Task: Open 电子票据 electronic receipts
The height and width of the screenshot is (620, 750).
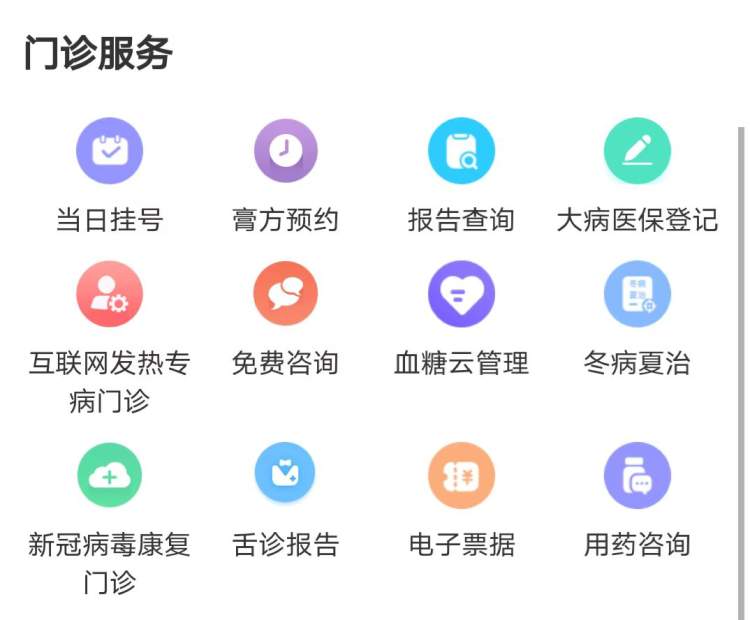Action: [461, 476]
